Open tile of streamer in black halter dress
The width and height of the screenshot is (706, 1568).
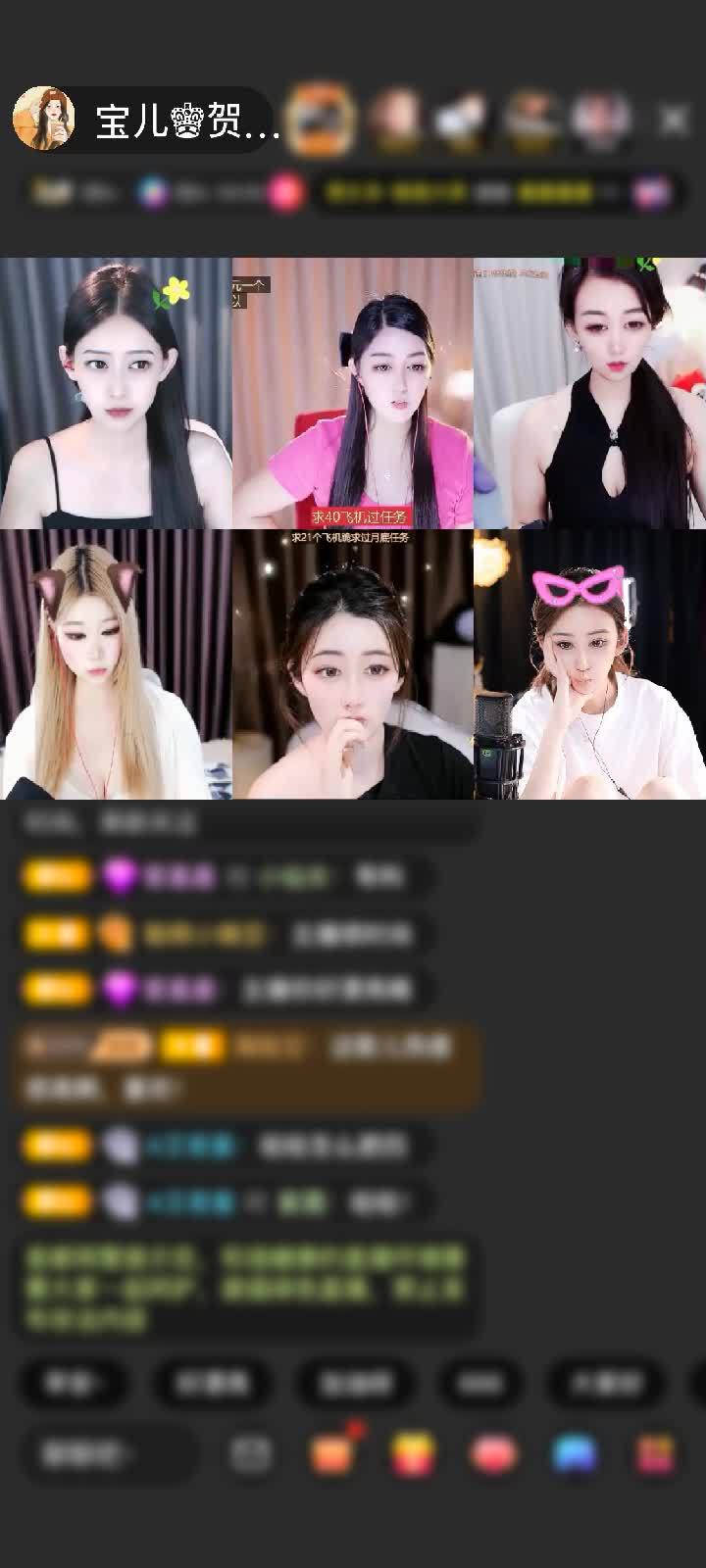589,393
